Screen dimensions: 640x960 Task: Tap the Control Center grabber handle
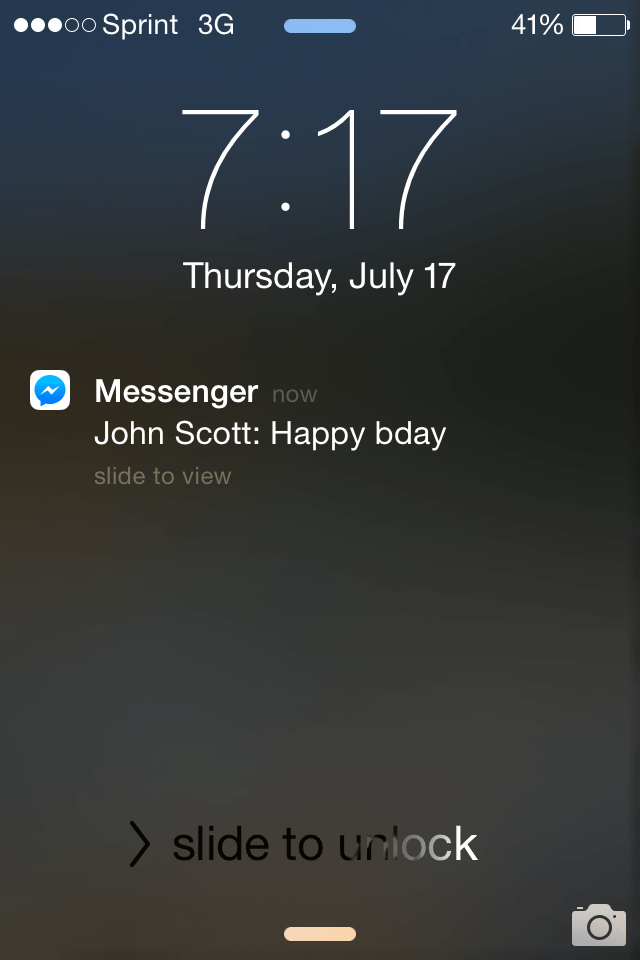pyautogui.click(x=320, y=934)
